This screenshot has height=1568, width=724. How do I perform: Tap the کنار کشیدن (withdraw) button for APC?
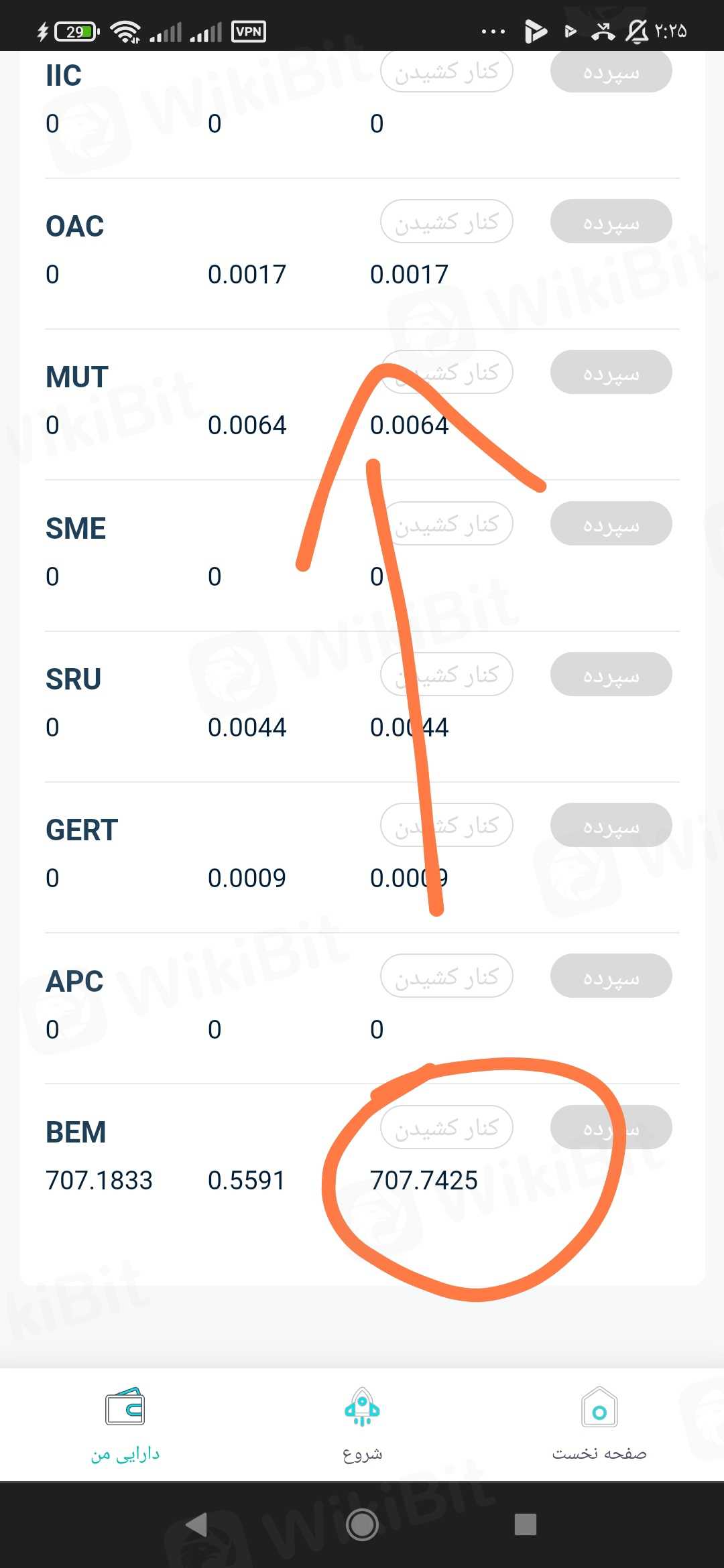pyautogui.click(x=446, y=976)
